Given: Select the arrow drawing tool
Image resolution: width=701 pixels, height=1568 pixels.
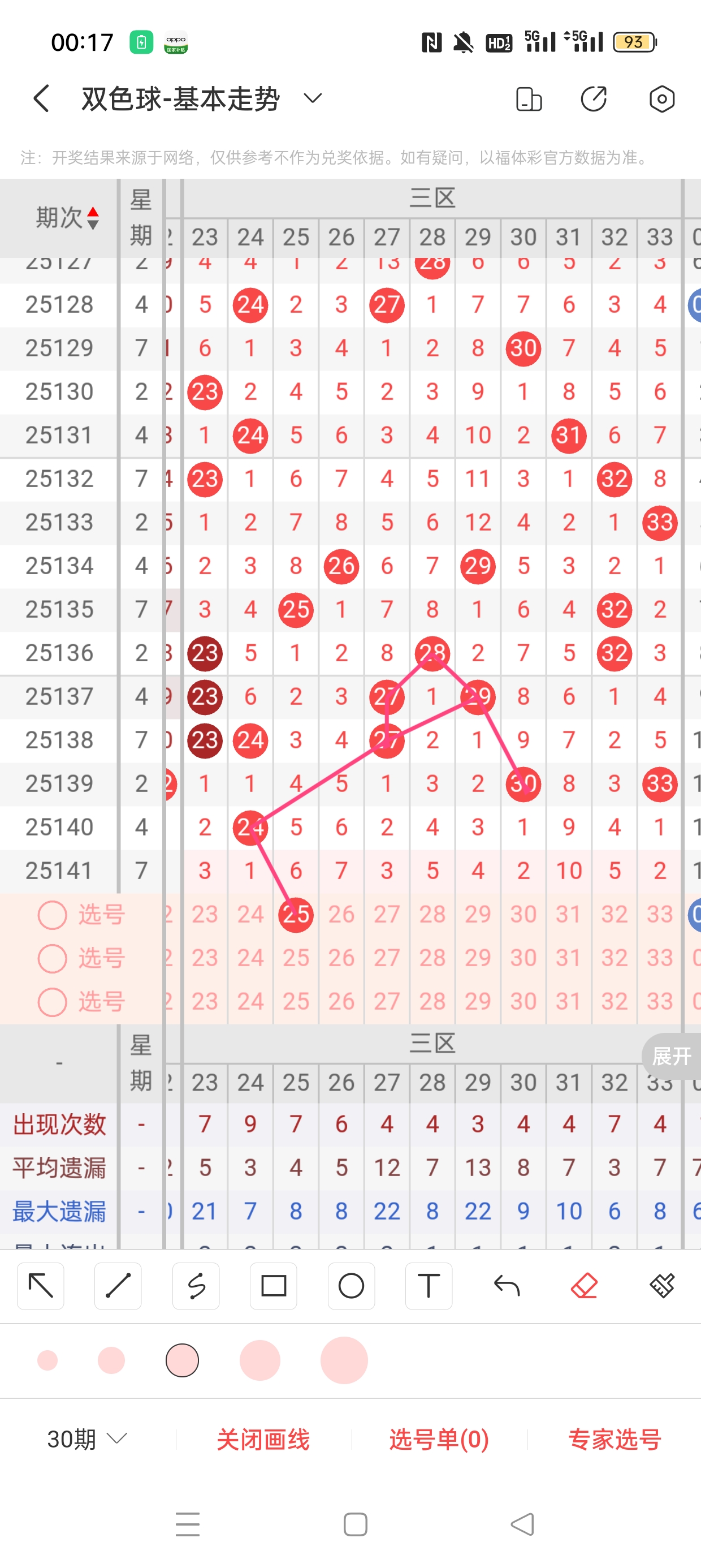Looking at the screenshot, I should tap(41, 1286).
